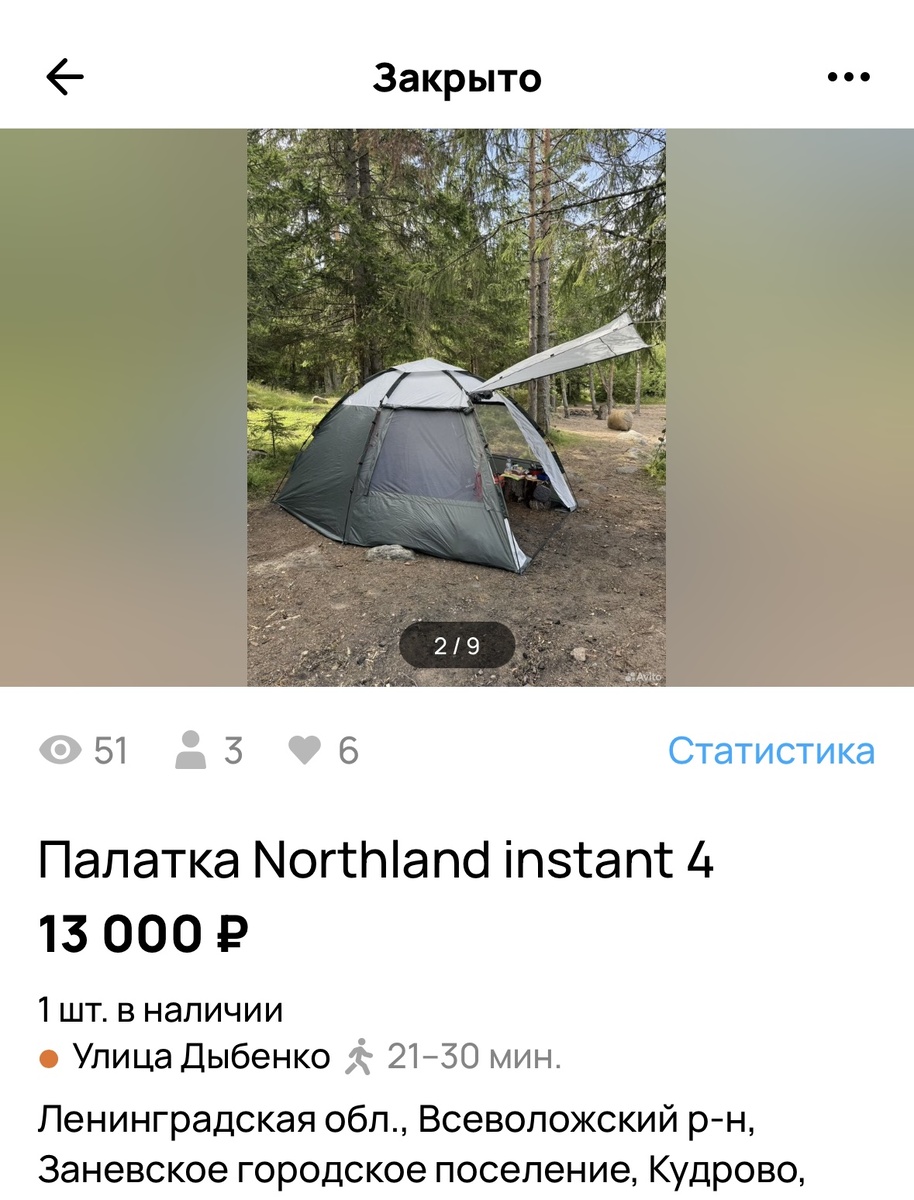This screenshot has width=914, height=1200.
Task: Open the three-dot overflow menu
Action: point(849,78)
